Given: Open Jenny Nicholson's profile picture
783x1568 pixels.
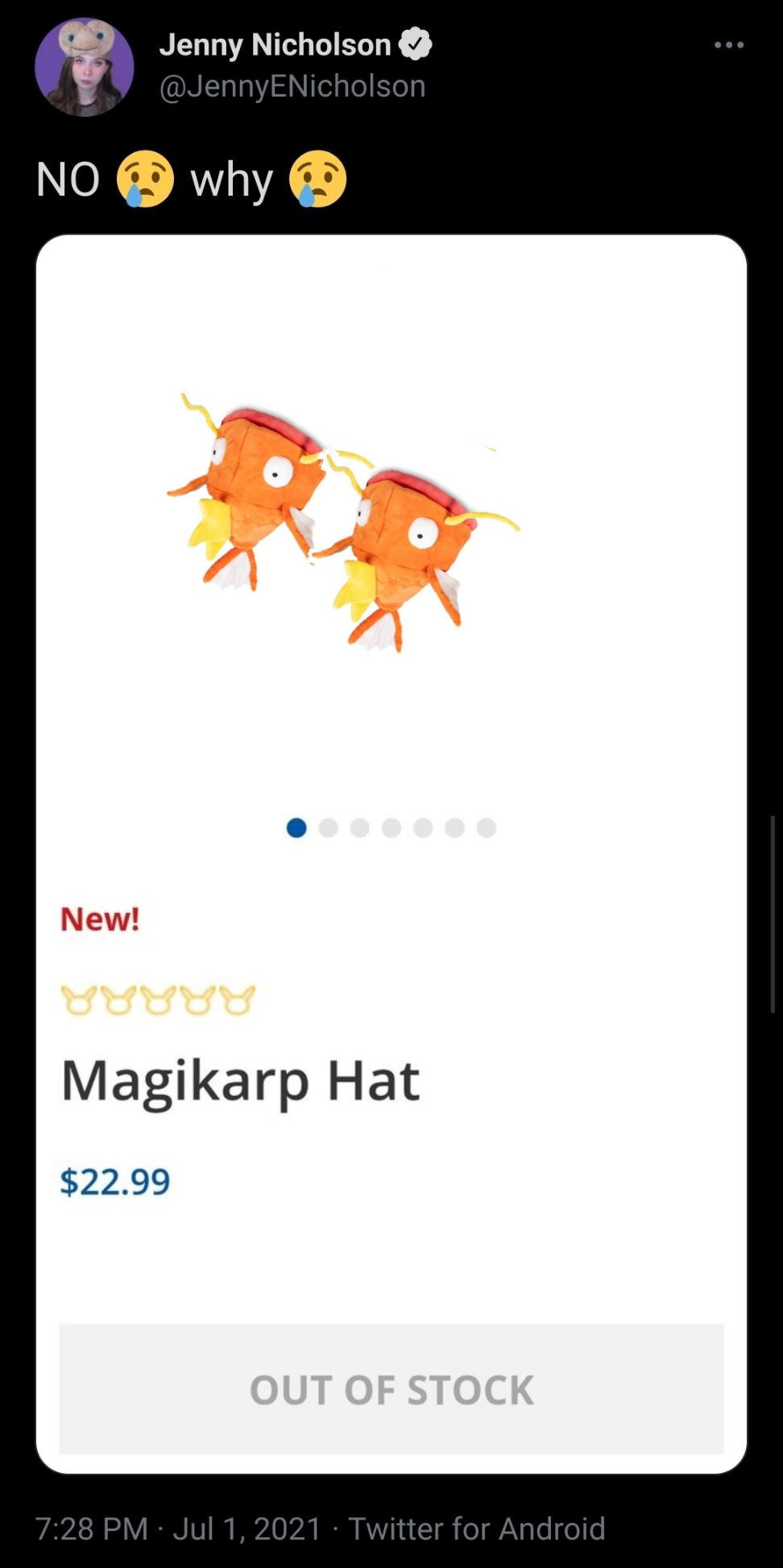Looking at the screenshot, I should pyautogui.click(x=85, y=68).
